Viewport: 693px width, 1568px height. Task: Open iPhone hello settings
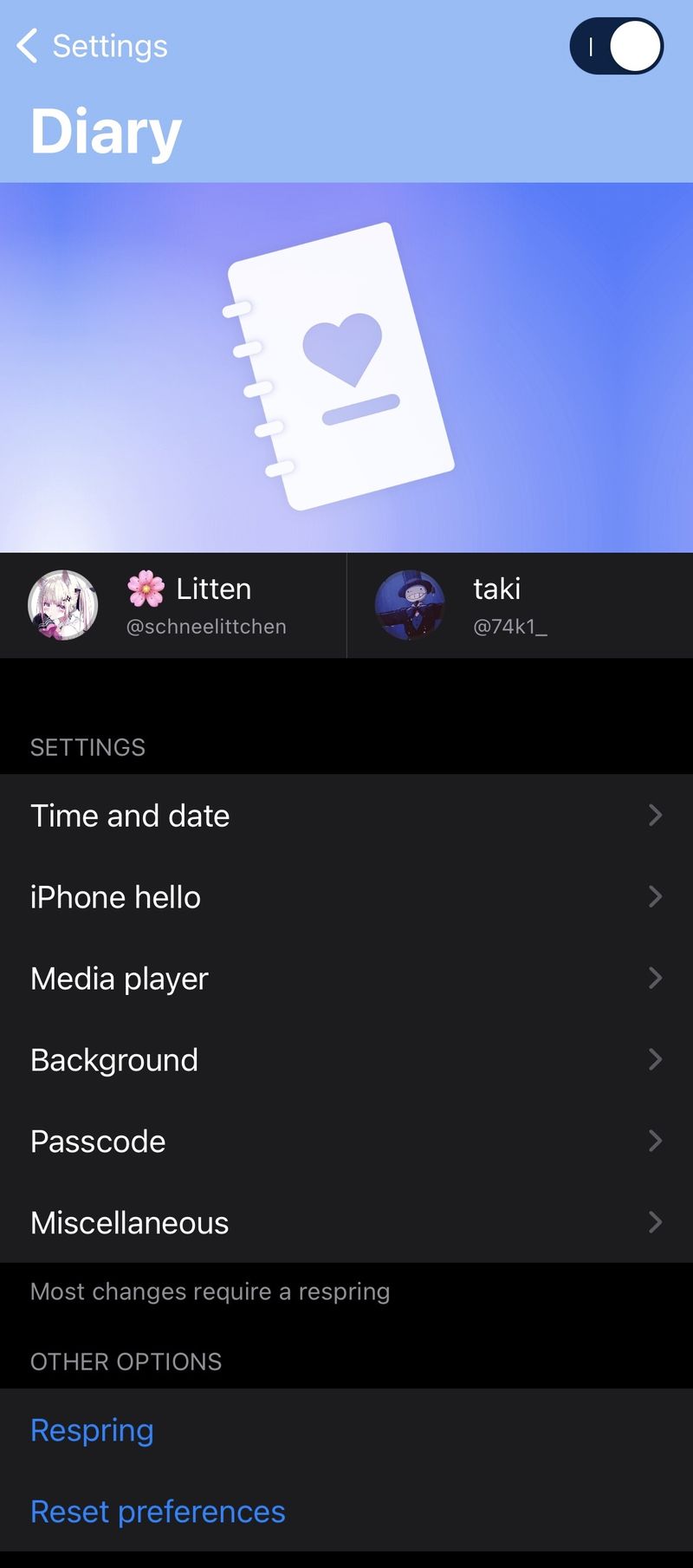(346, 897)
